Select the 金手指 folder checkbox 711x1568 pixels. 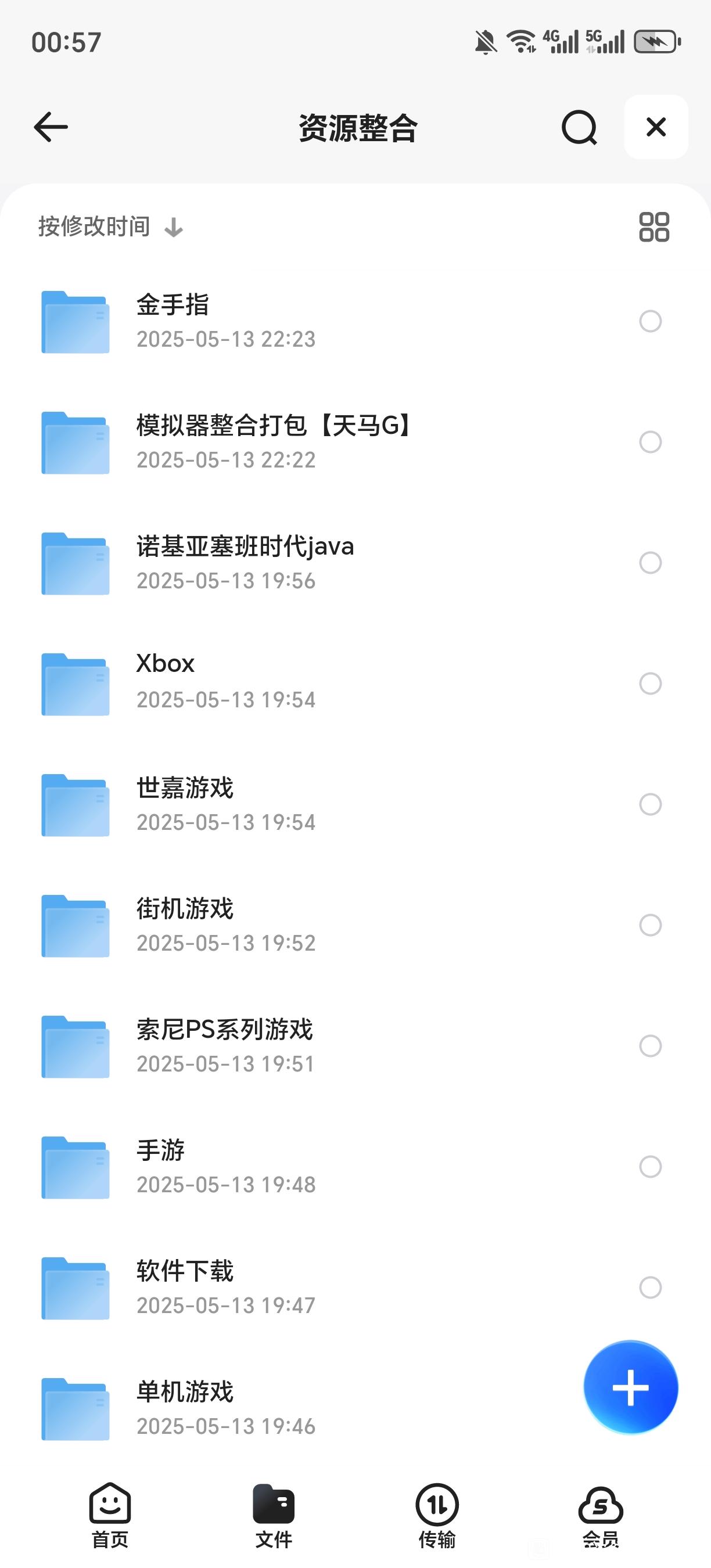649,321
